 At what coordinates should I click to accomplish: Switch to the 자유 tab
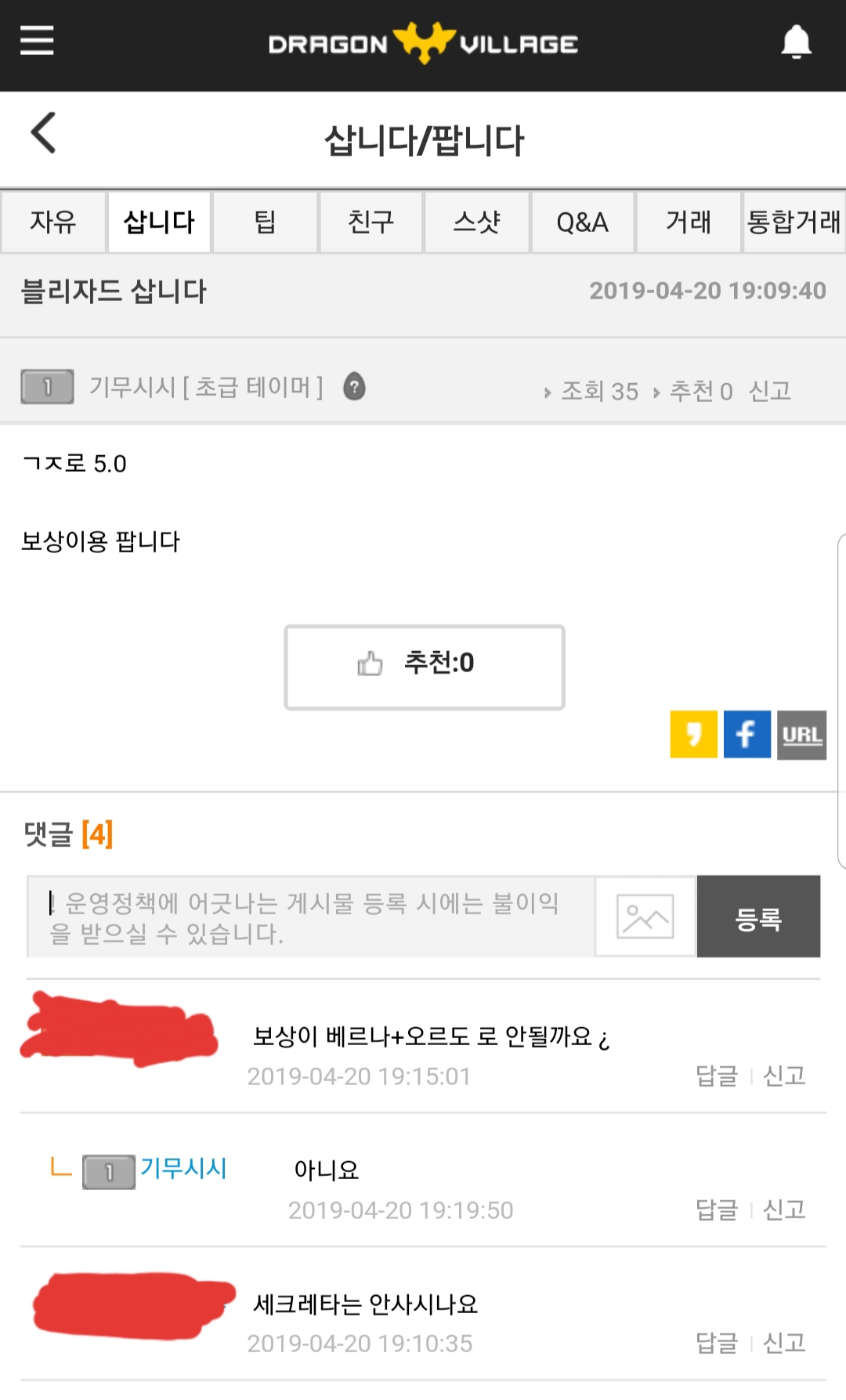53,222
